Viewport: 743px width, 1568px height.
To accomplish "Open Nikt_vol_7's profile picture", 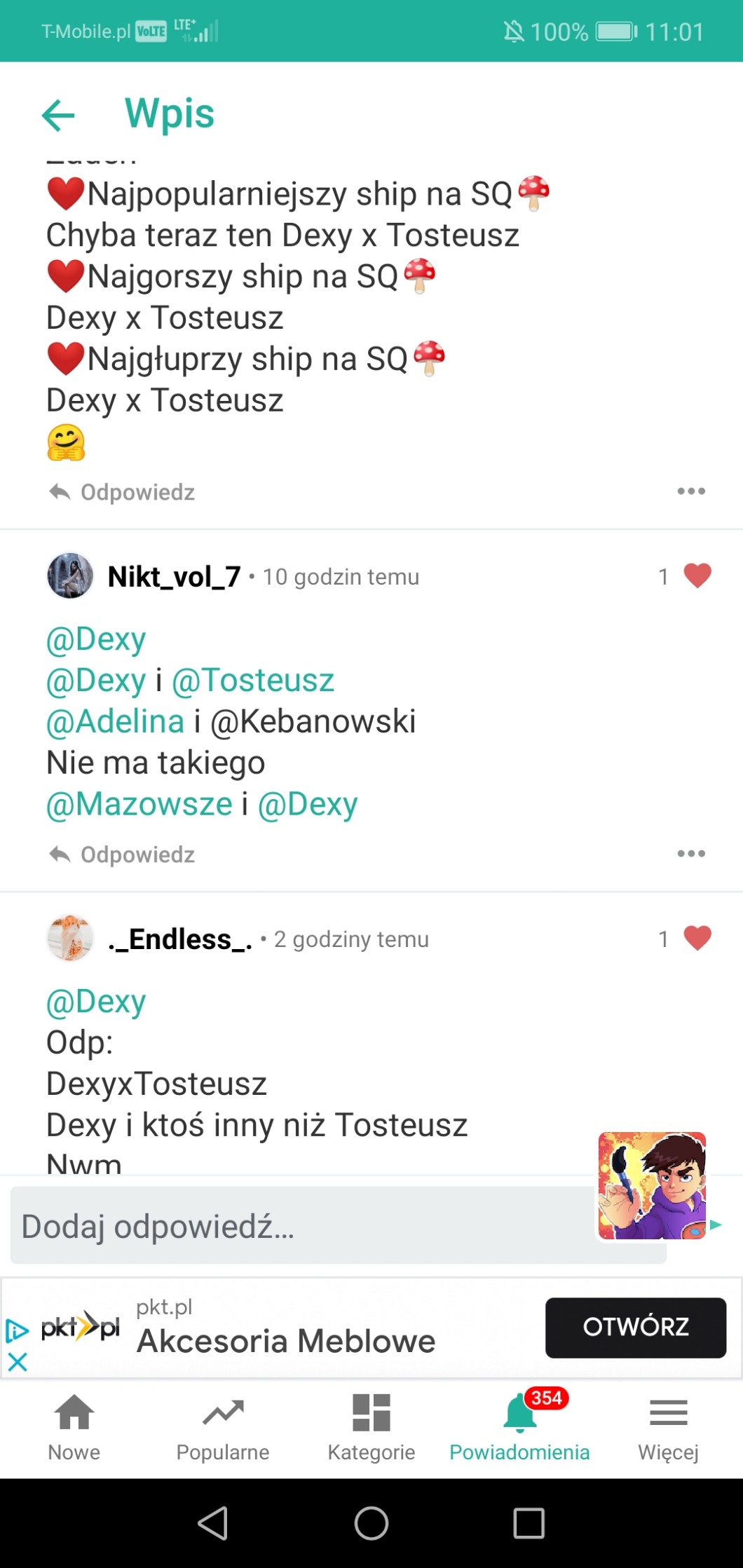I will [x=69, y=576].
